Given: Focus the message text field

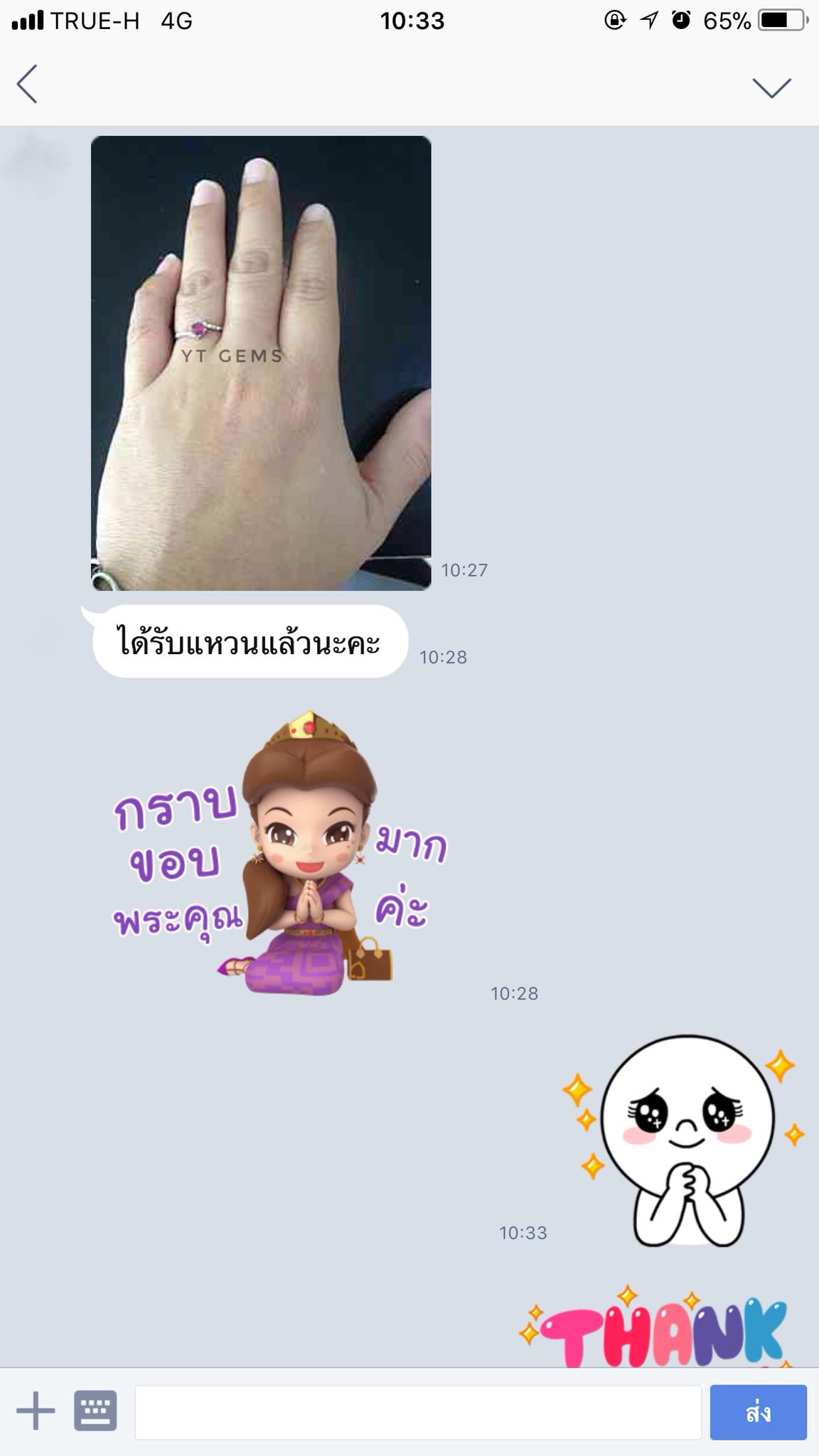Looking at the screenshot, I should coord(418,1412).
